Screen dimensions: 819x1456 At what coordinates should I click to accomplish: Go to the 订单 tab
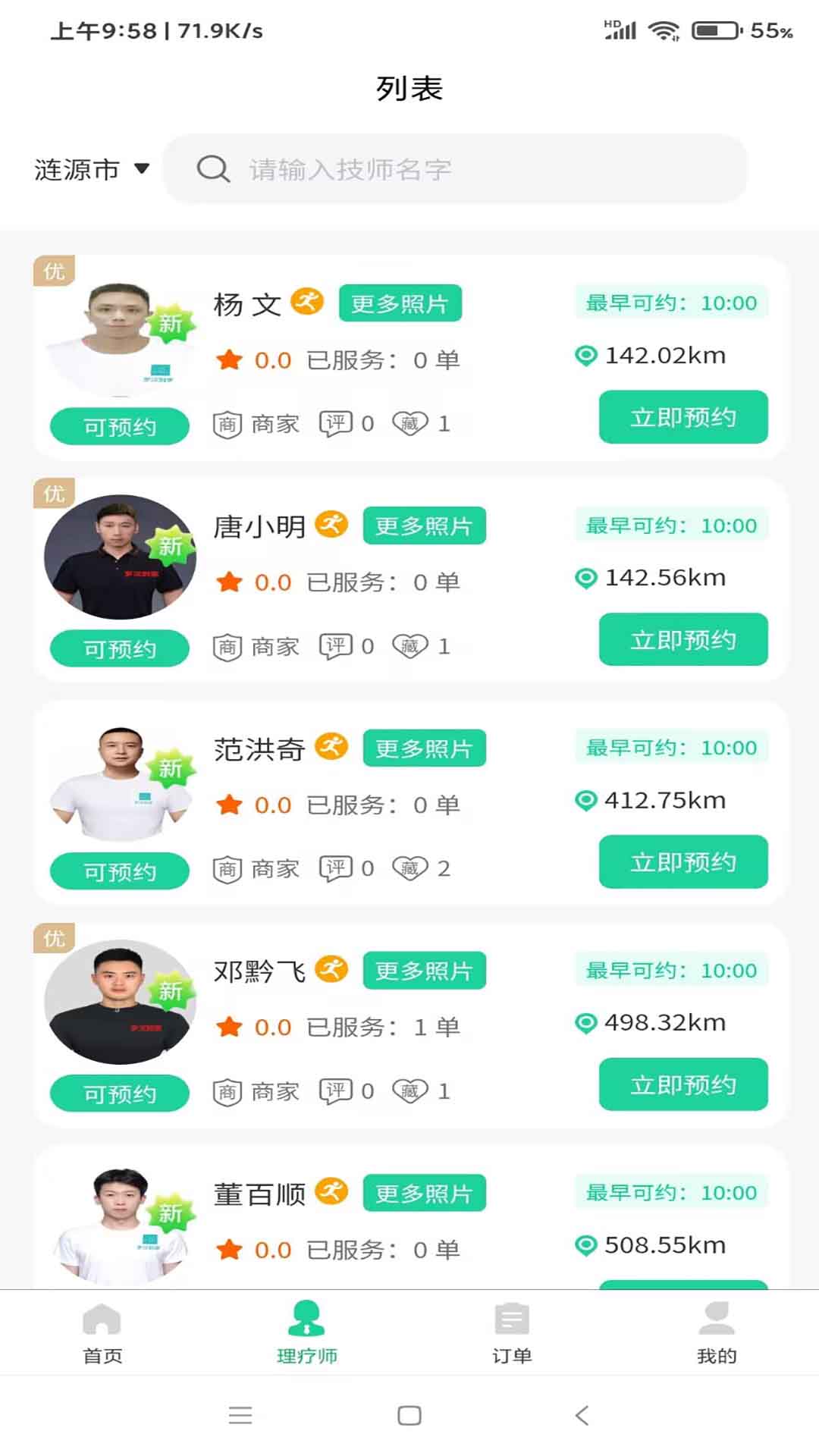click(512, 1332)
